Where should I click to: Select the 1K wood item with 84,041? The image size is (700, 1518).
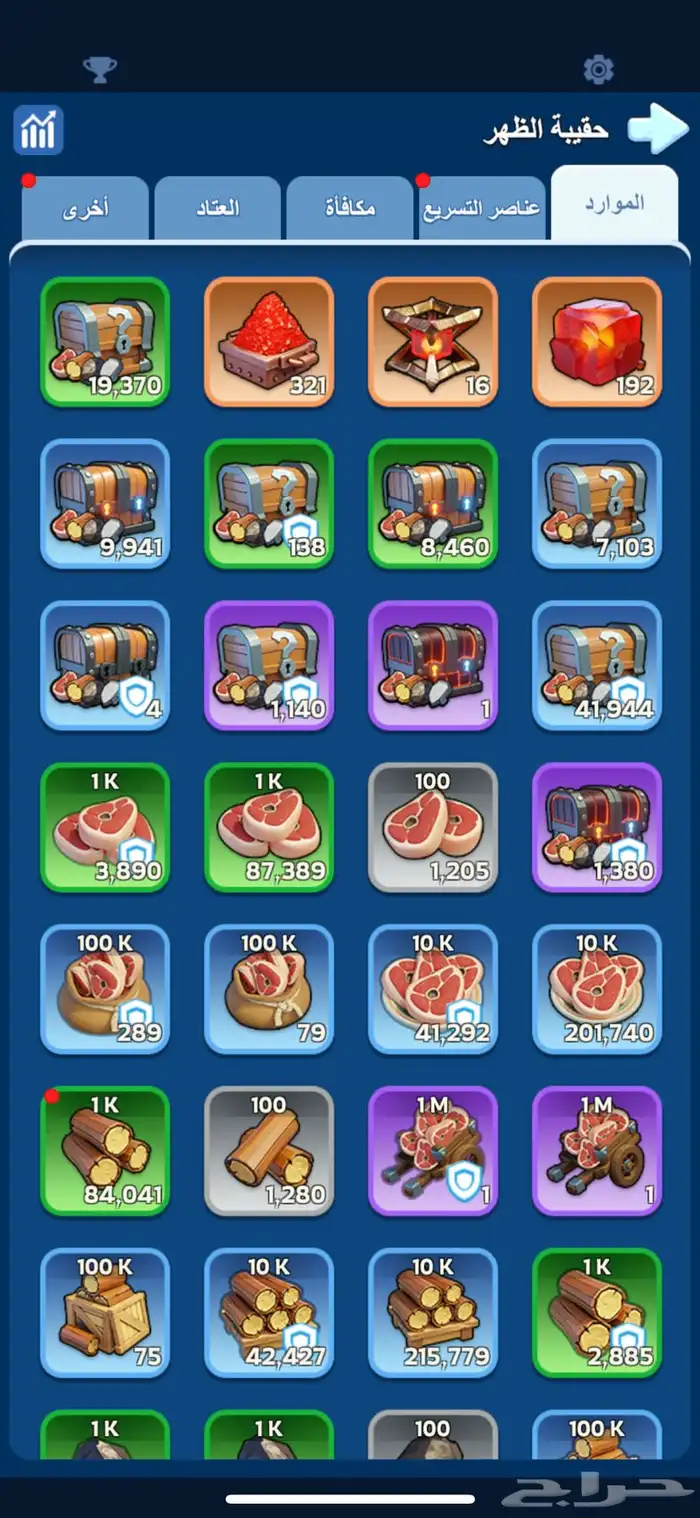point(105,1150)
